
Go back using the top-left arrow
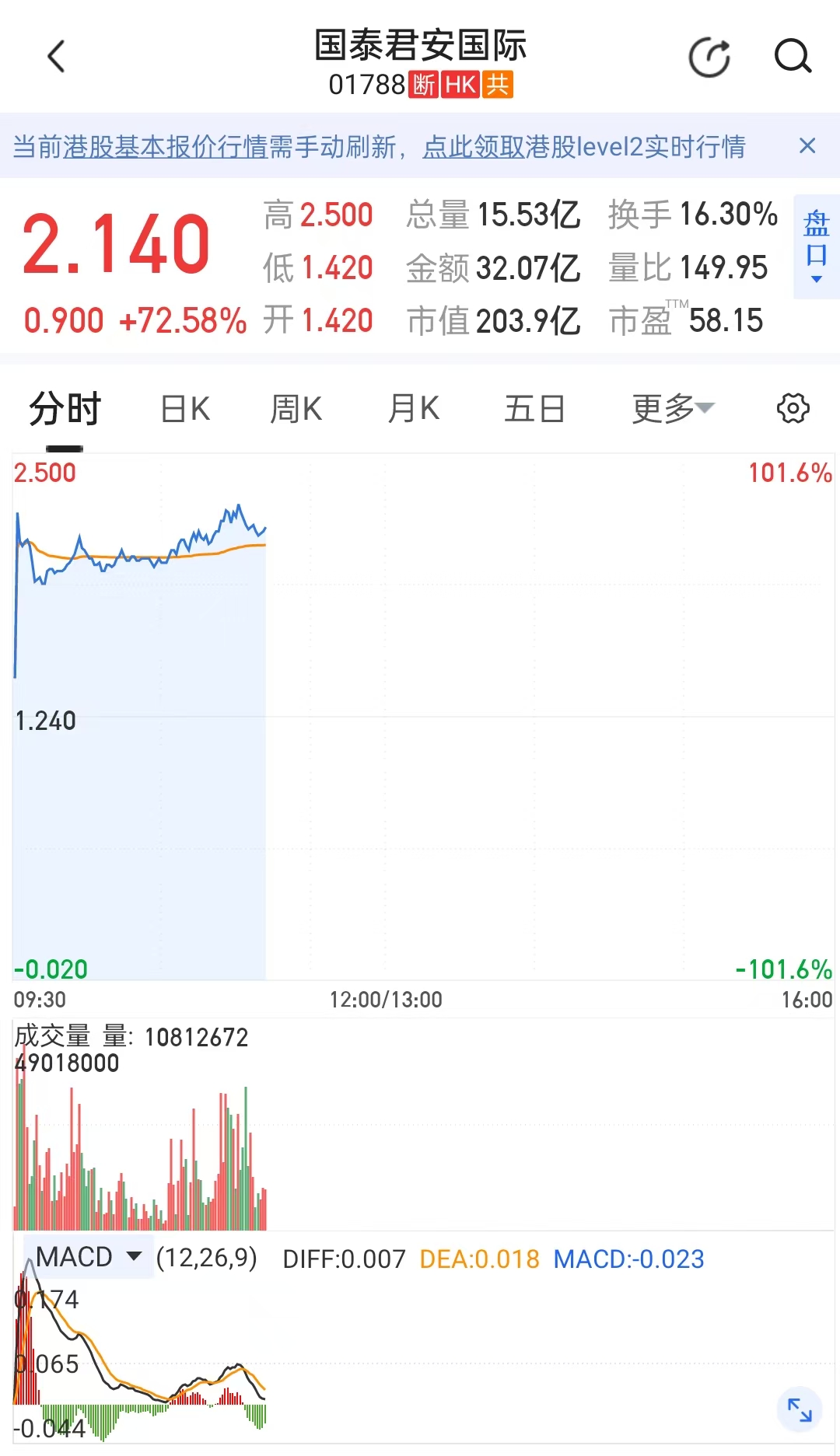click(x=56, y=57)
